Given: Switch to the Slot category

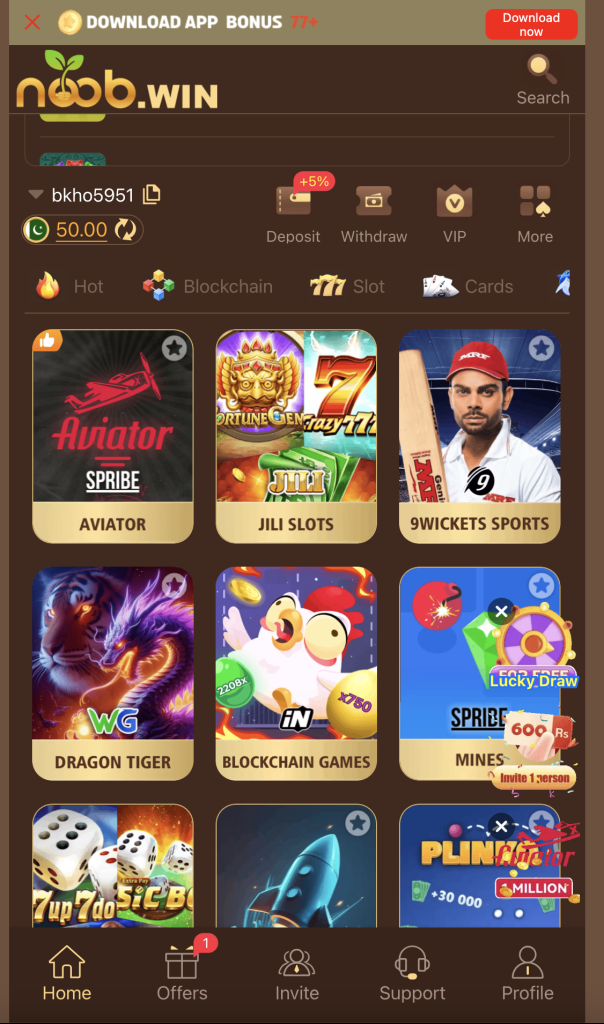Looking at the screenshot, I should pos(347,286).
